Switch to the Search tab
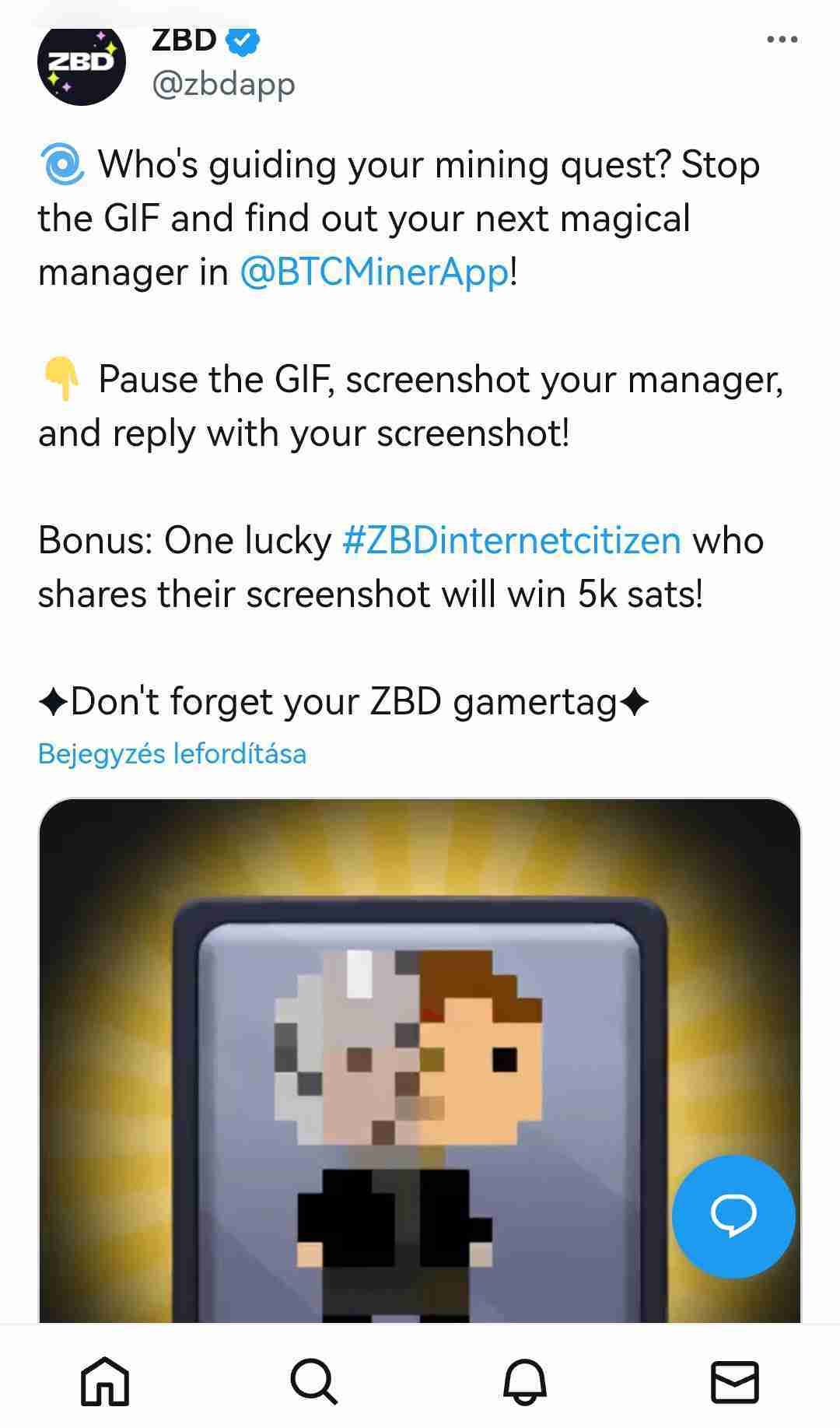Image resolution: width=840 pixels, height=1428 pixels. 314,1381
